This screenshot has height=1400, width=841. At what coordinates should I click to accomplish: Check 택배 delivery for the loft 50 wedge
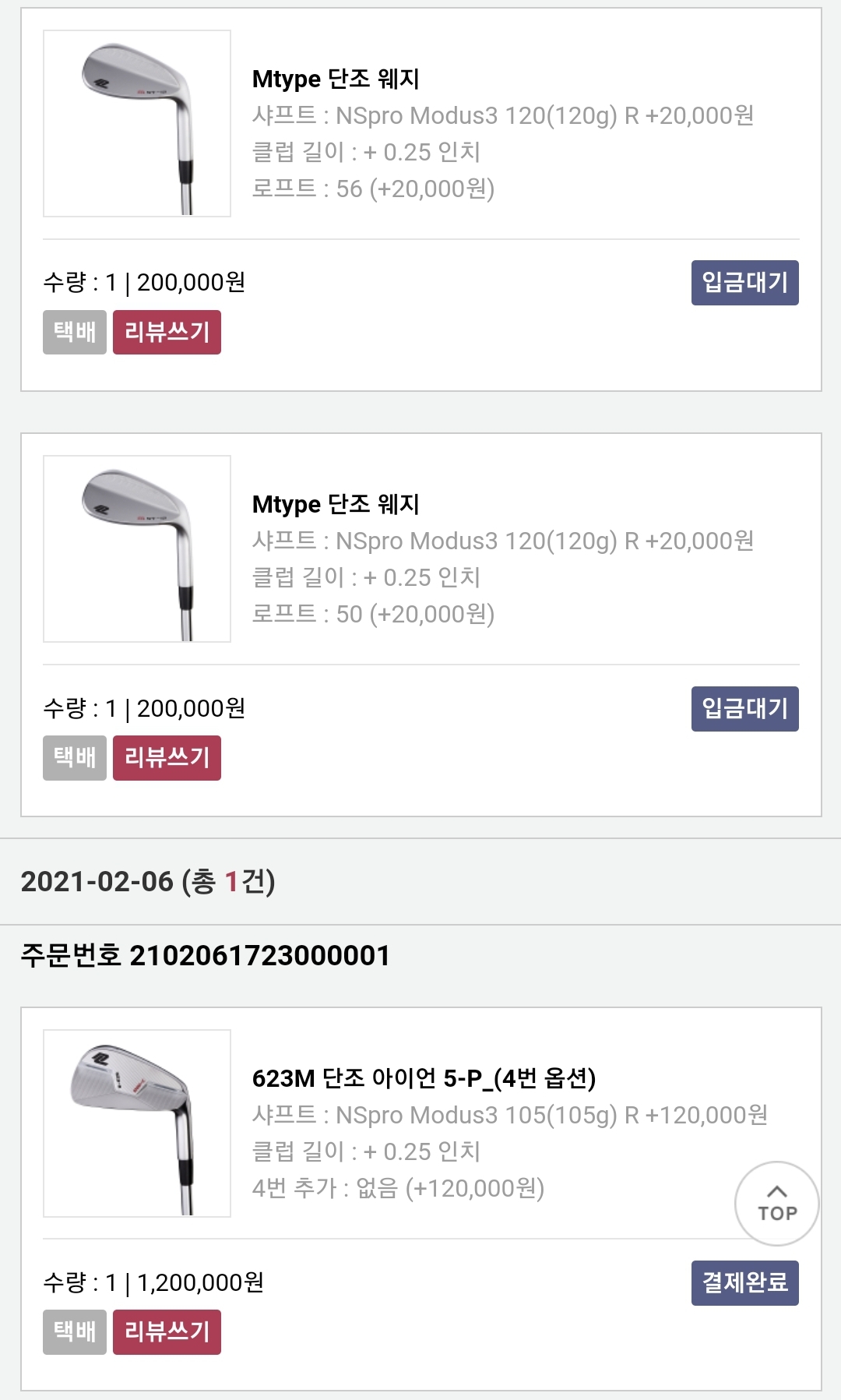coord(75,757)
